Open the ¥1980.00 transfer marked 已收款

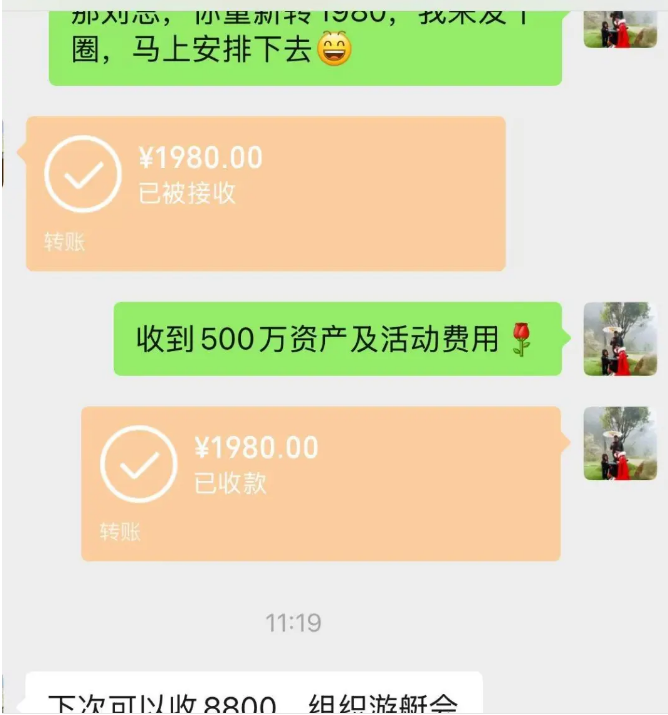click(321, 484)
